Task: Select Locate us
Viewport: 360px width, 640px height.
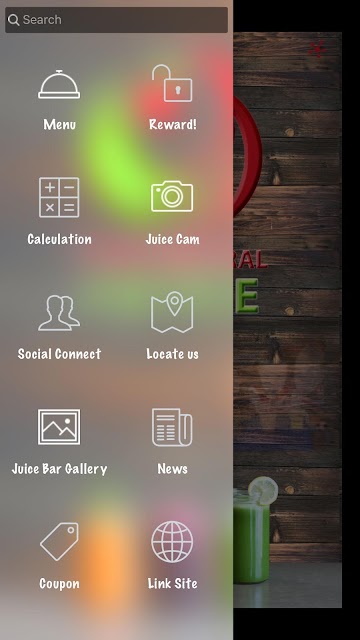Action: tap(172, 326)
